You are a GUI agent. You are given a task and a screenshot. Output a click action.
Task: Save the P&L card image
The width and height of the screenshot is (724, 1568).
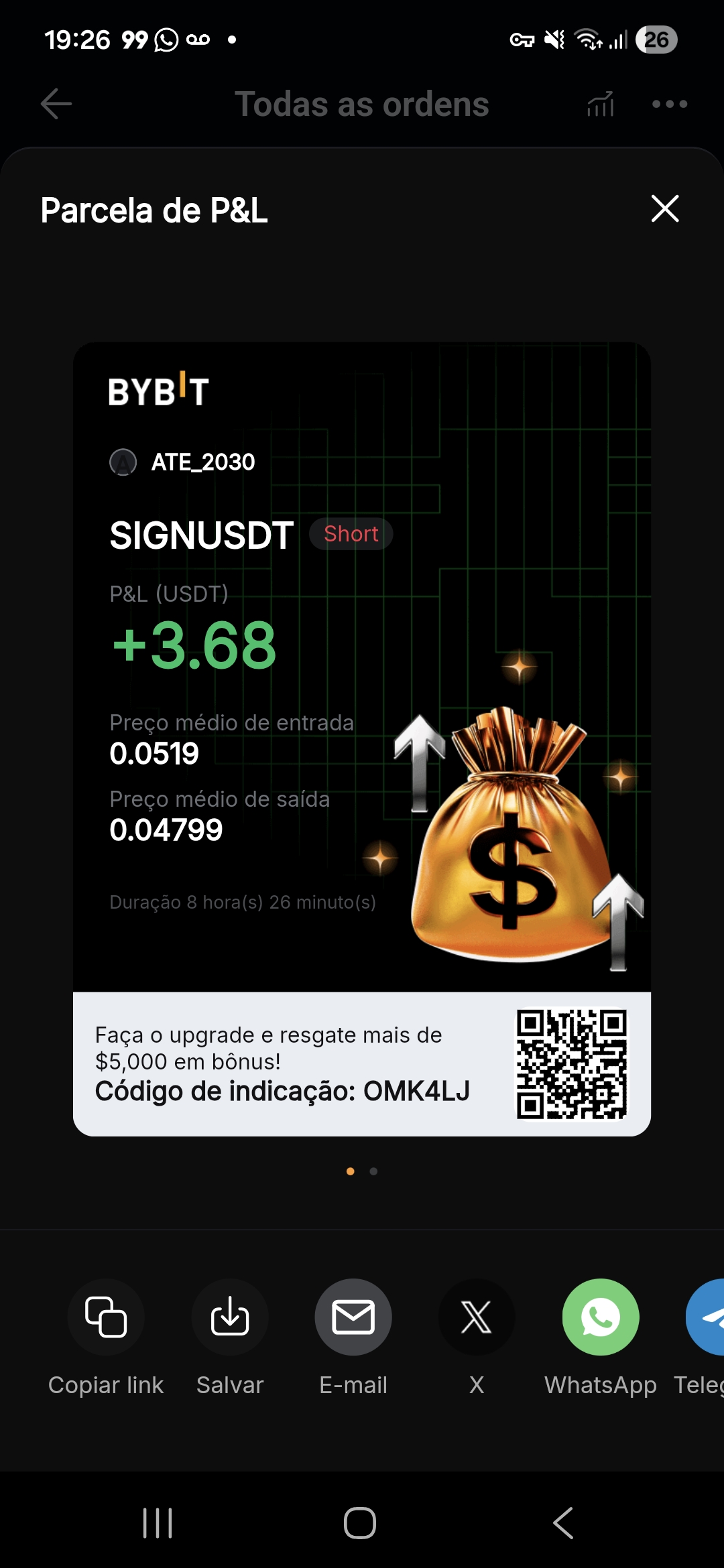(230, 1317)
